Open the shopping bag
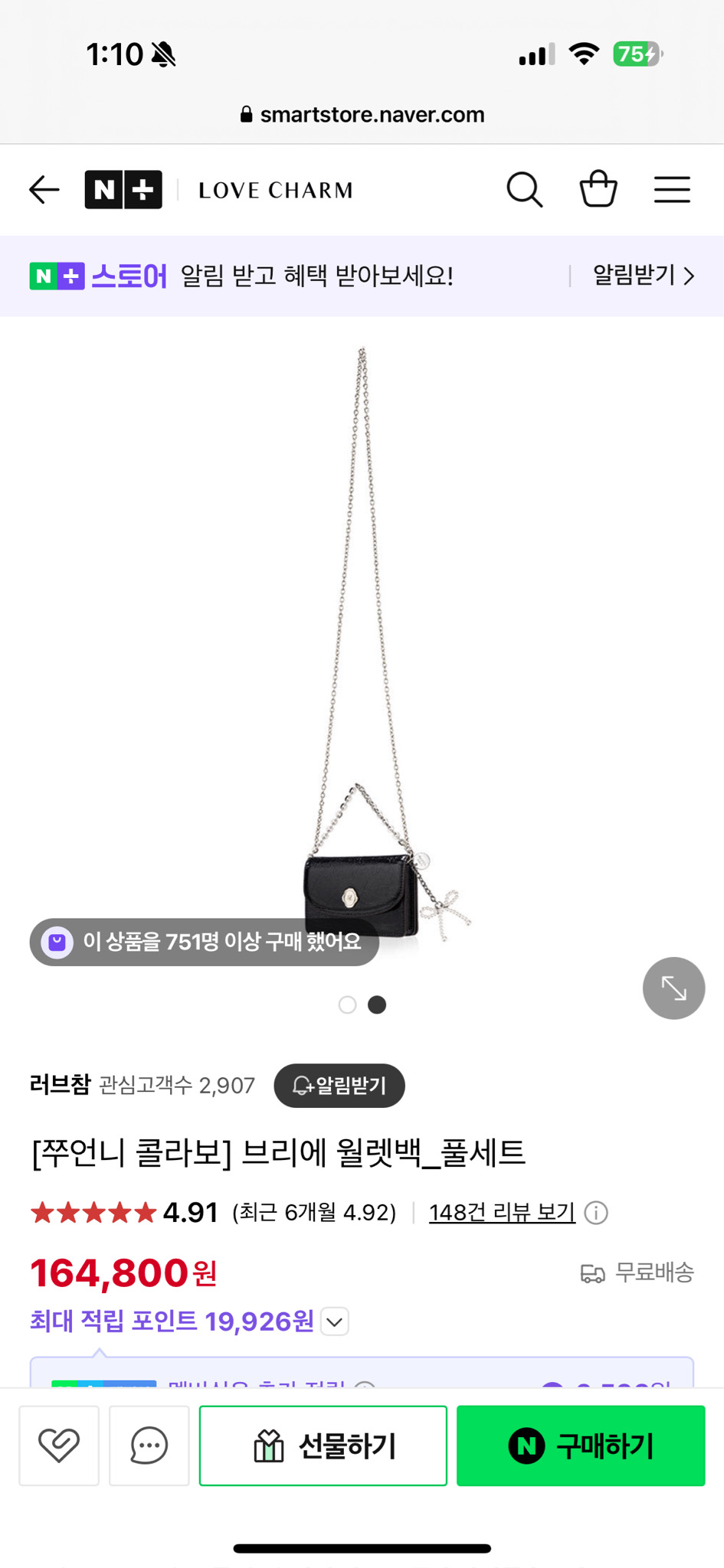 coord(598,189)
